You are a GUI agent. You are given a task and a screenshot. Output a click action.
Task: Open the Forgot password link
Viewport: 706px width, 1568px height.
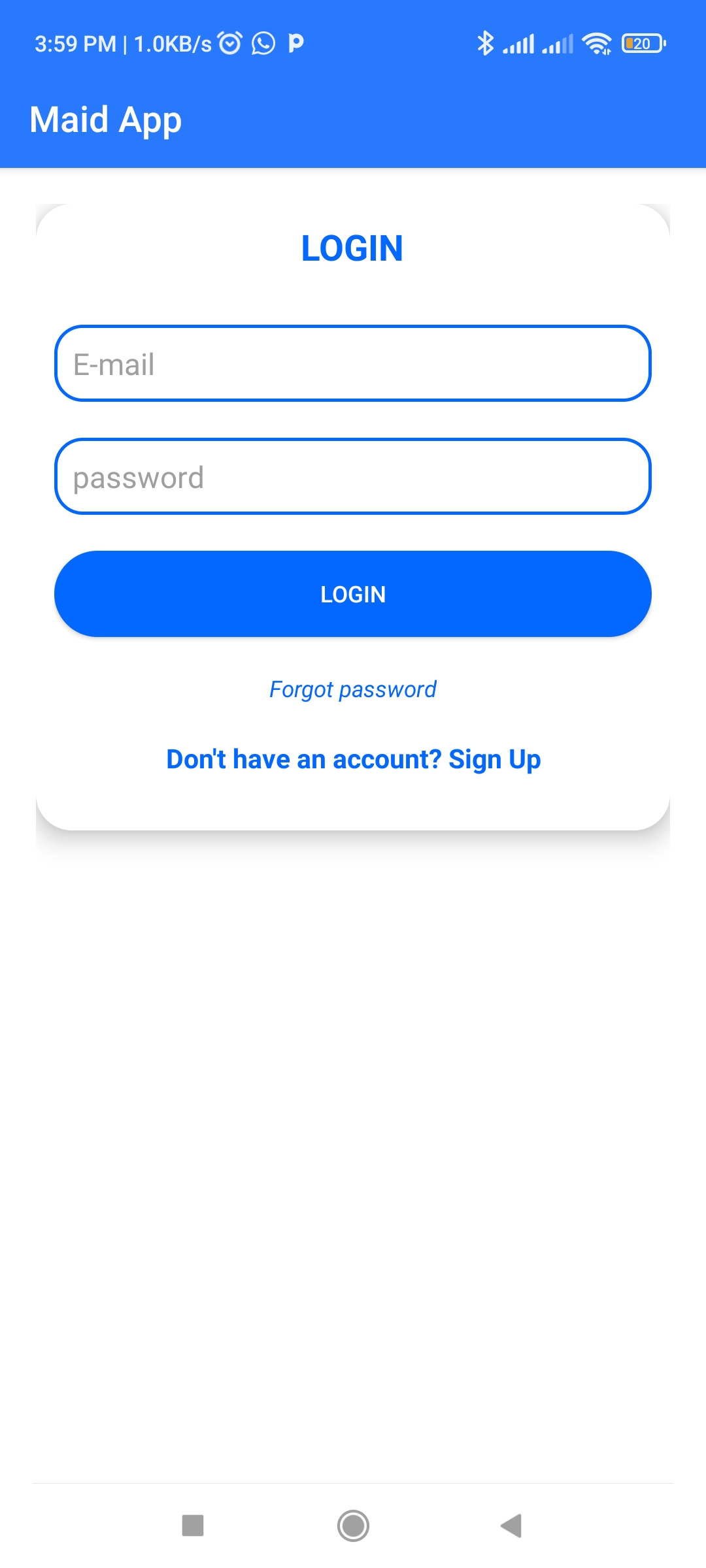tap(353, 689)
